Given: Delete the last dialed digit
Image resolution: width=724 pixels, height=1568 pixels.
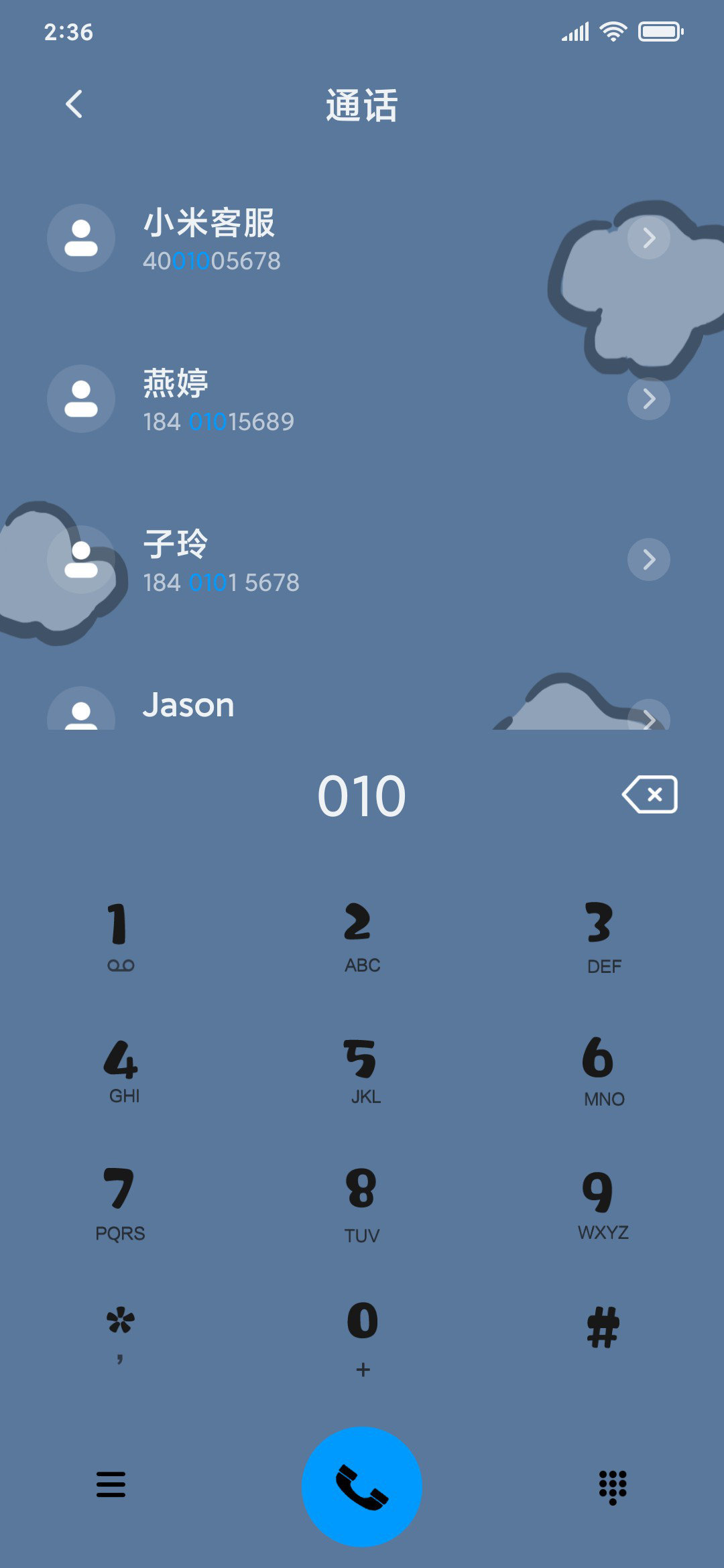Looking at the screenshot, I should click(650, 795).
